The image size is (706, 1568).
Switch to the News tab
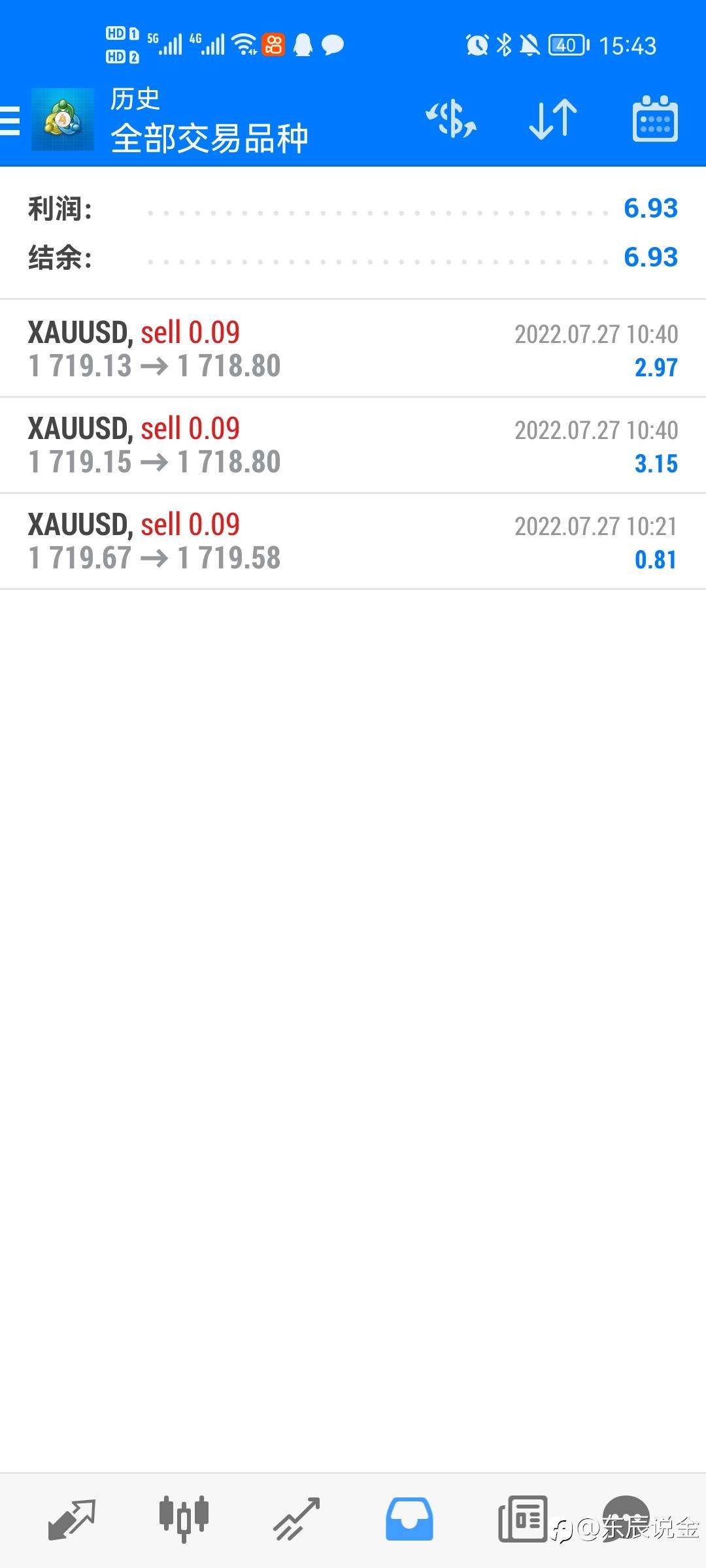(x=522, y=1519)
